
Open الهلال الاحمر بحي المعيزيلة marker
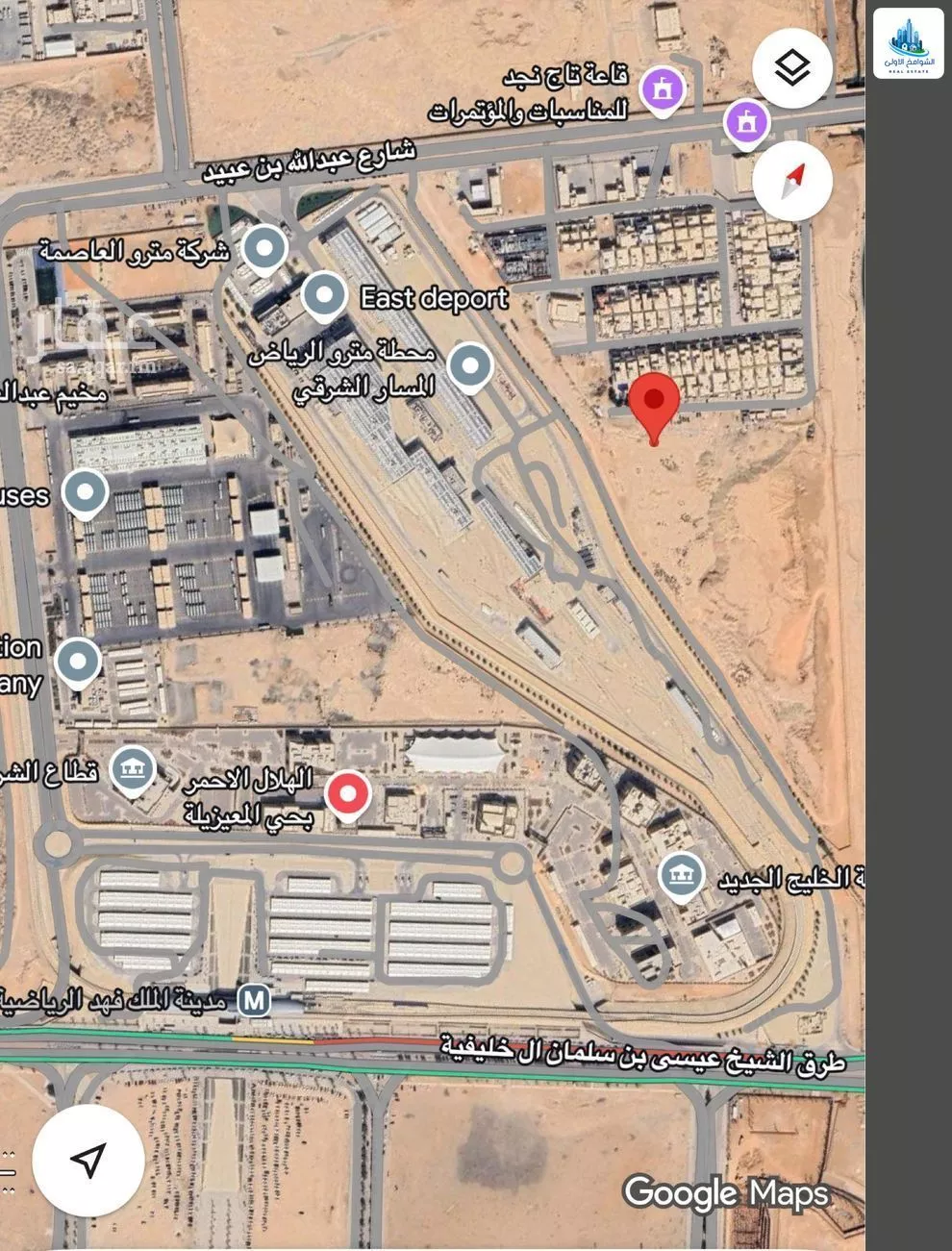(347, 795)
